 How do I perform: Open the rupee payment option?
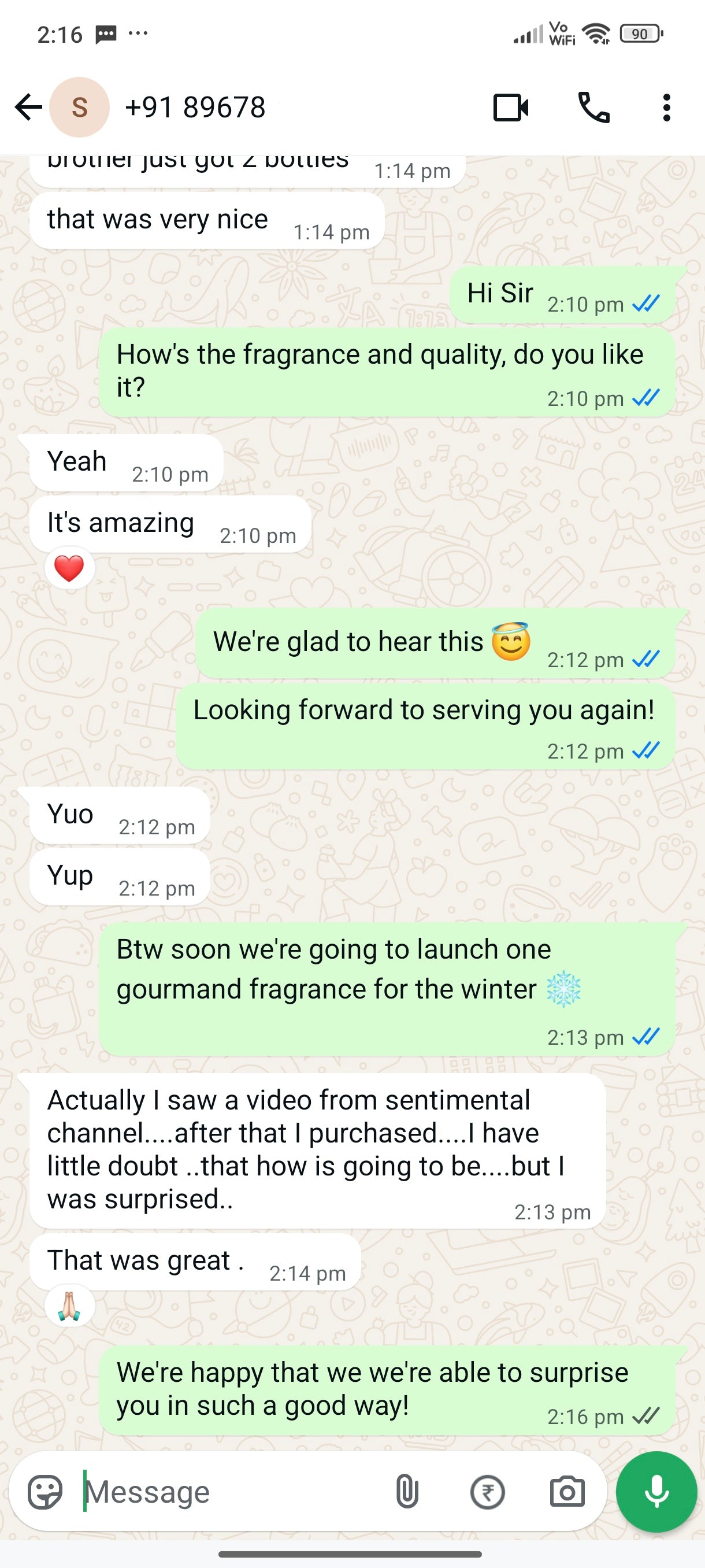[487, 1492]
